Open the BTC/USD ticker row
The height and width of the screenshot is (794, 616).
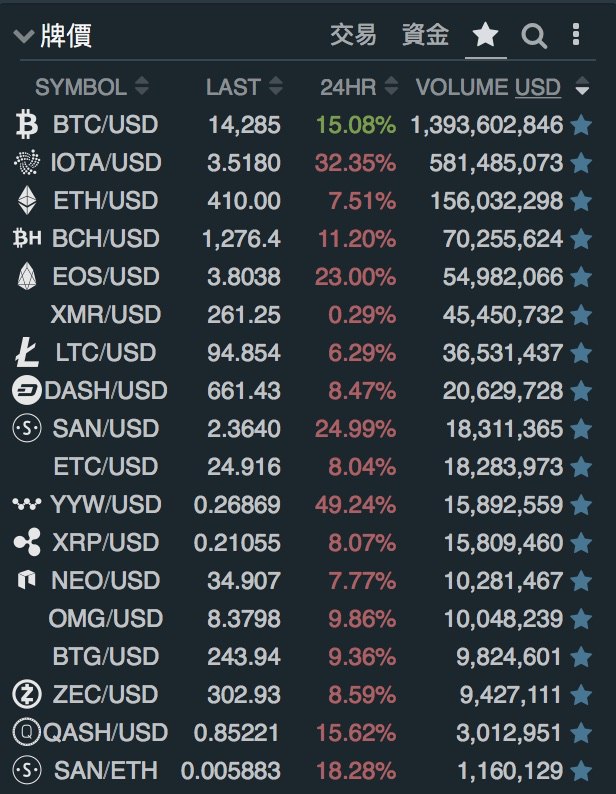pyautogui.click(x=304, y=125)
